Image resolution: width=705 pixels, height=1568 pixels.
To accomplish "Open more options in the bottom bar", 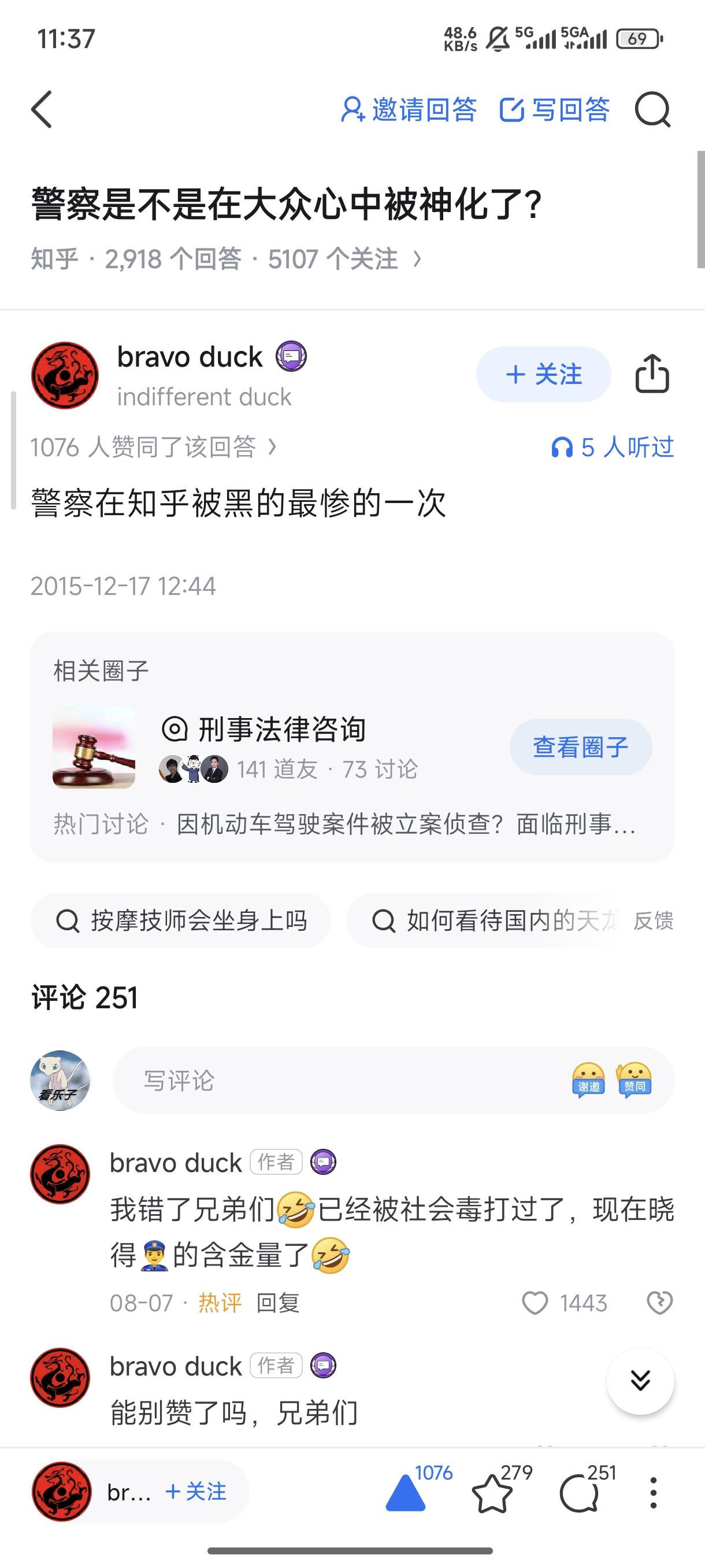I will [x=654, y=1493].
